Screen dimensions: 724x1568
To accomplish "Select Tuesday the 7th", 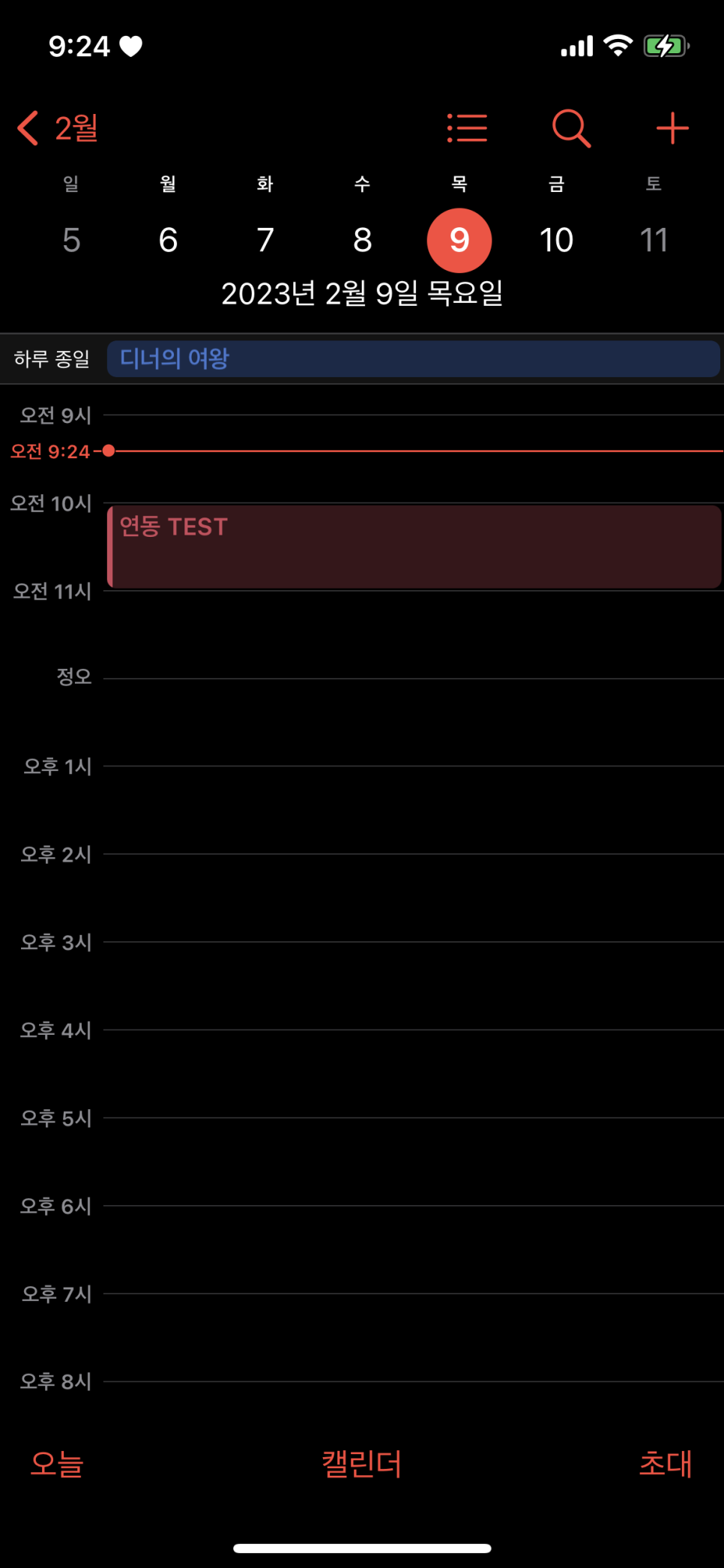I will 265,240.
